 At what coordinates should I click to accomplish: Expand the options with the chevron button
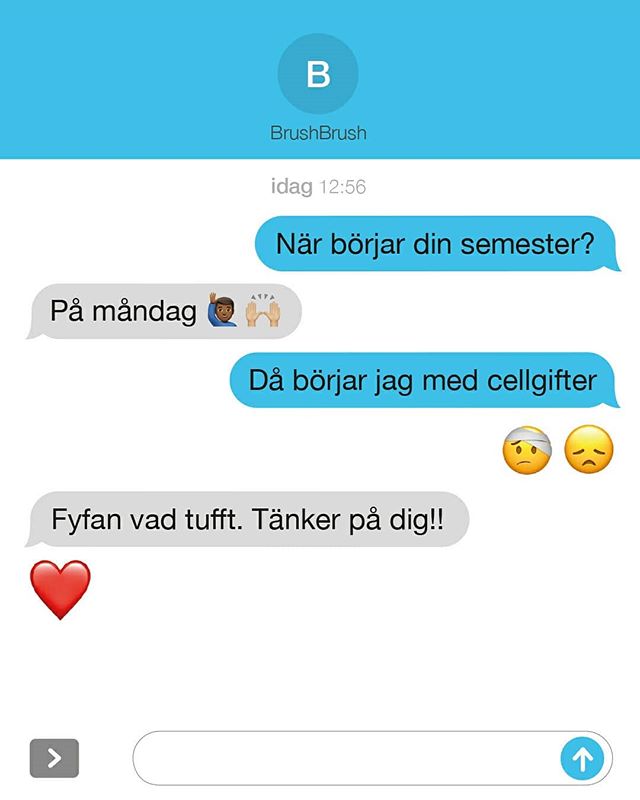point(54,759)
